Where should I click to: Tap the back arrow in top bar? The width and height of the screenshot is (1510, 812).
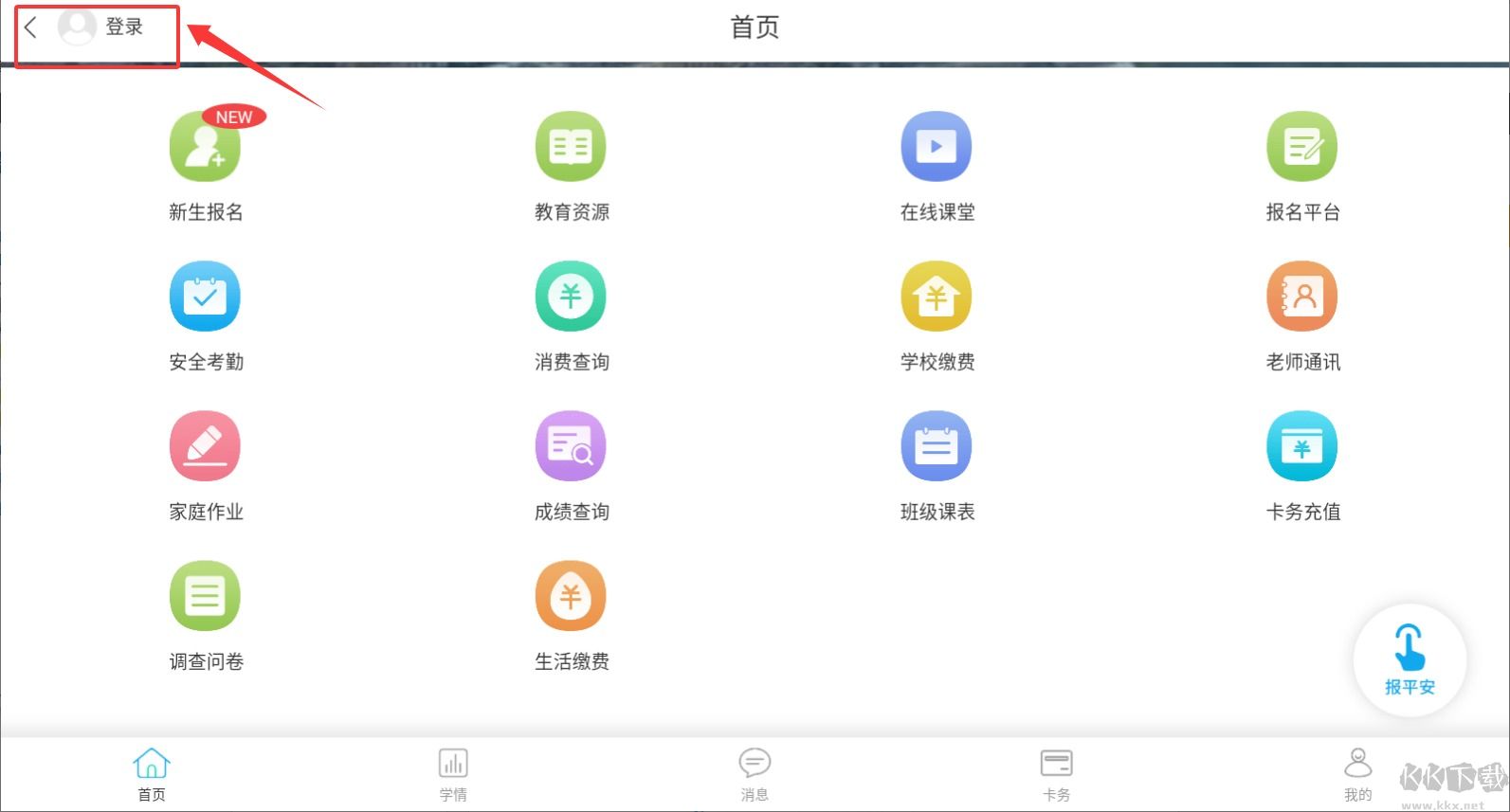point(30,27)
